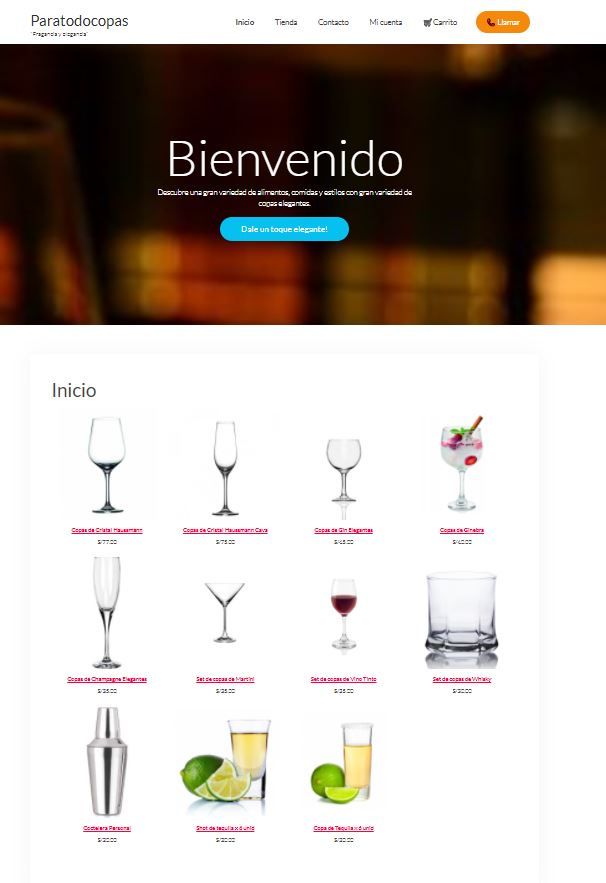Open the Copas de Champagne Elegantes link

107,679
